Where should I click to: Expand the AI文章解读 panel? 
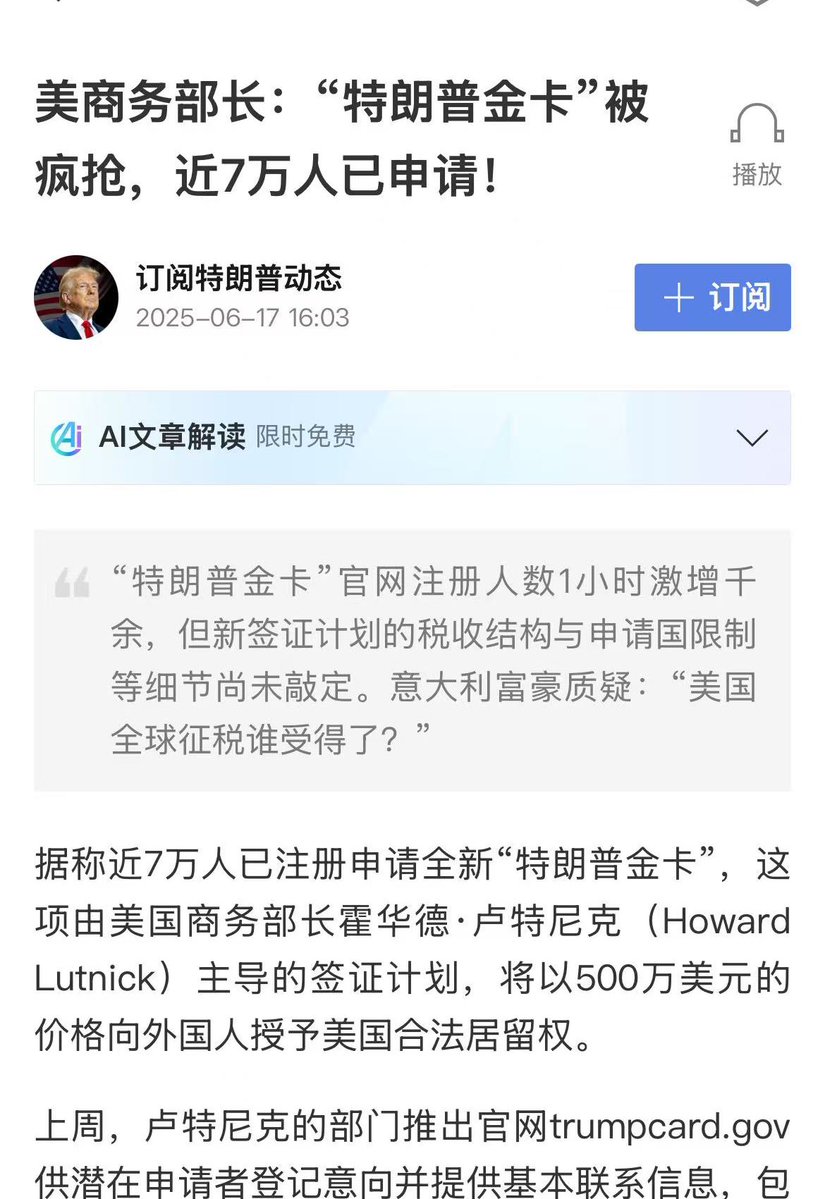click(751, 437)
